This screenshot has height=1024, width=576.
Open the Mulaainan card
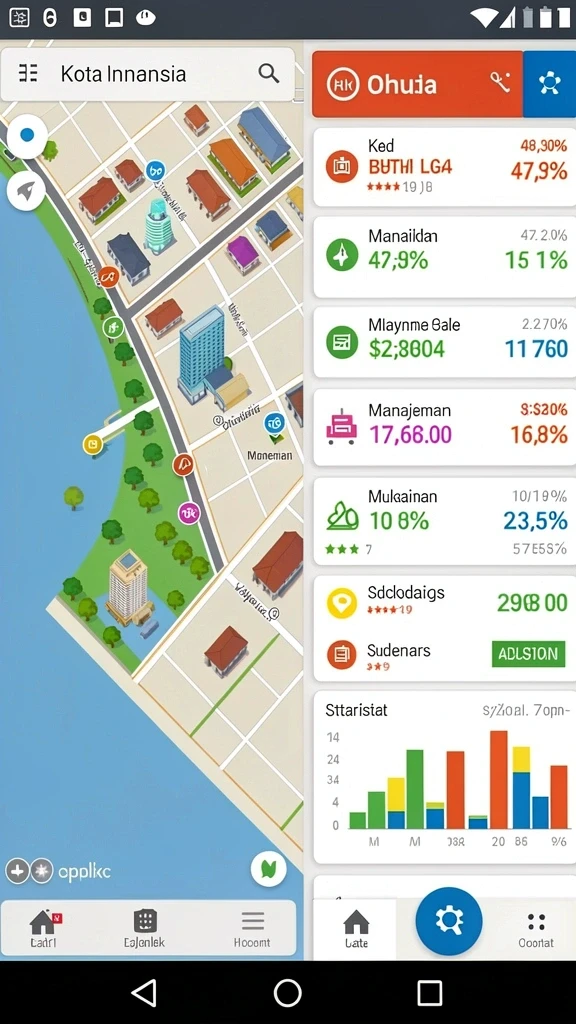(444, 521)
